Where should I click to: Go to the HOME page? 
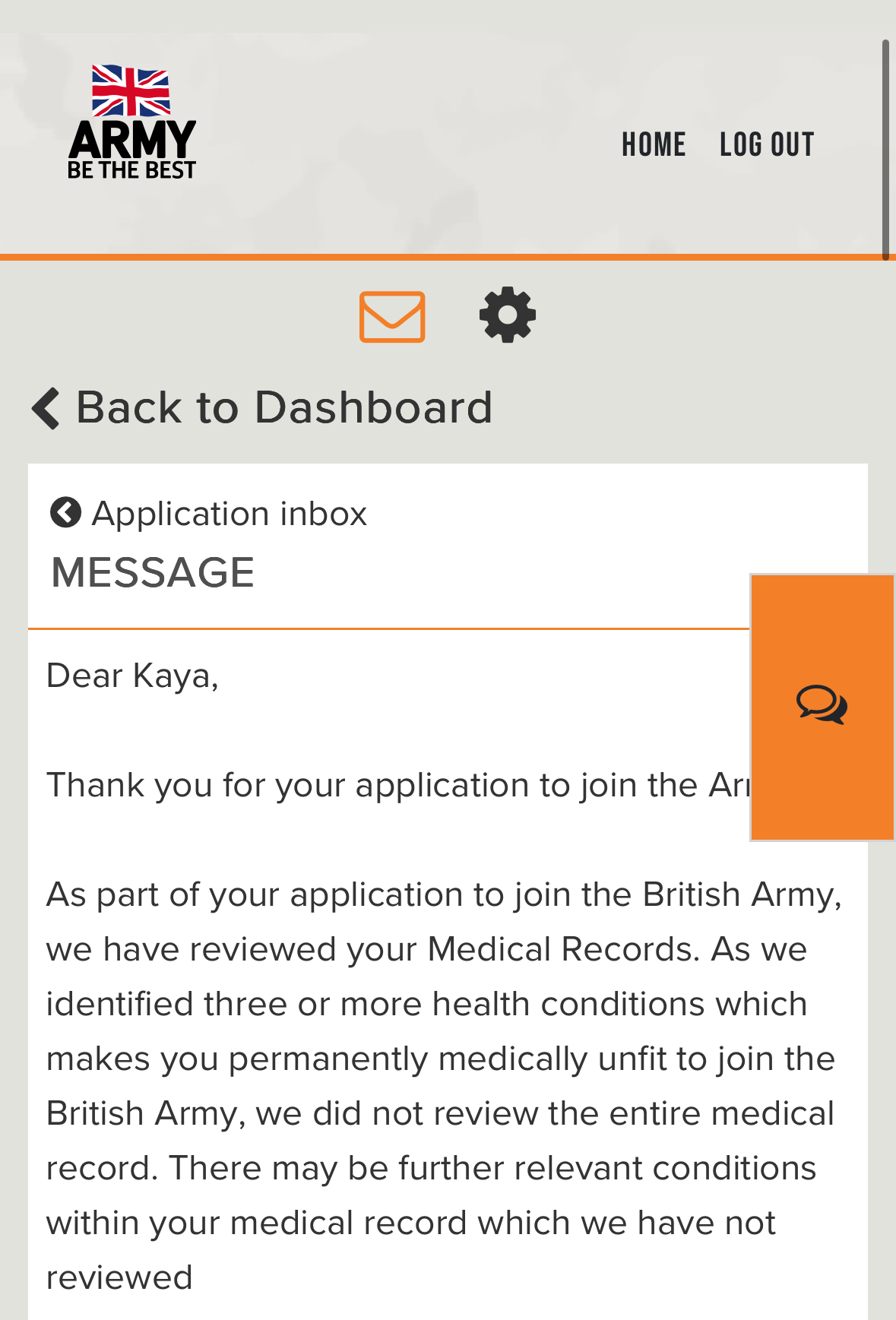[654, 144]
